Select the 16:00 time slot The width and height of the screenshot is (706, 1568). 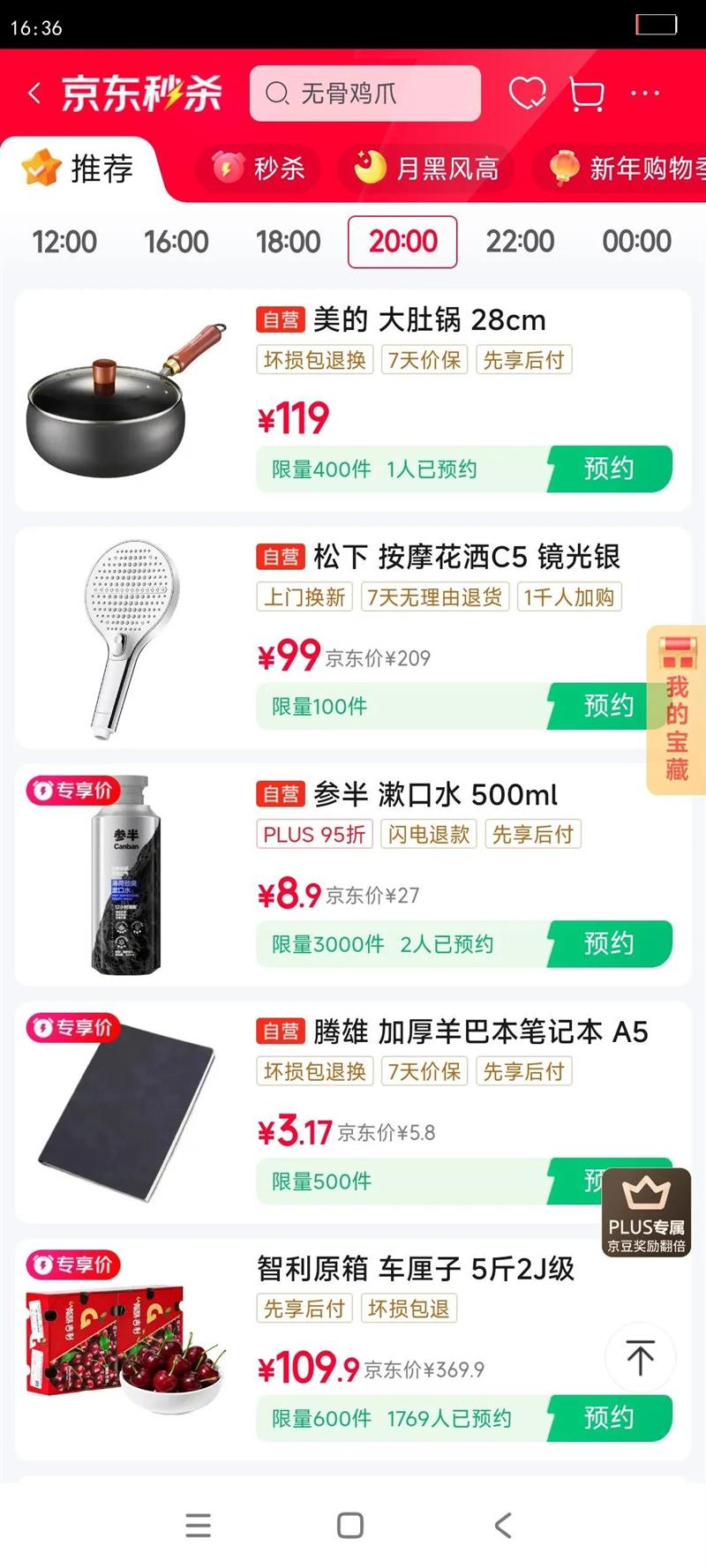coord(176,242)
